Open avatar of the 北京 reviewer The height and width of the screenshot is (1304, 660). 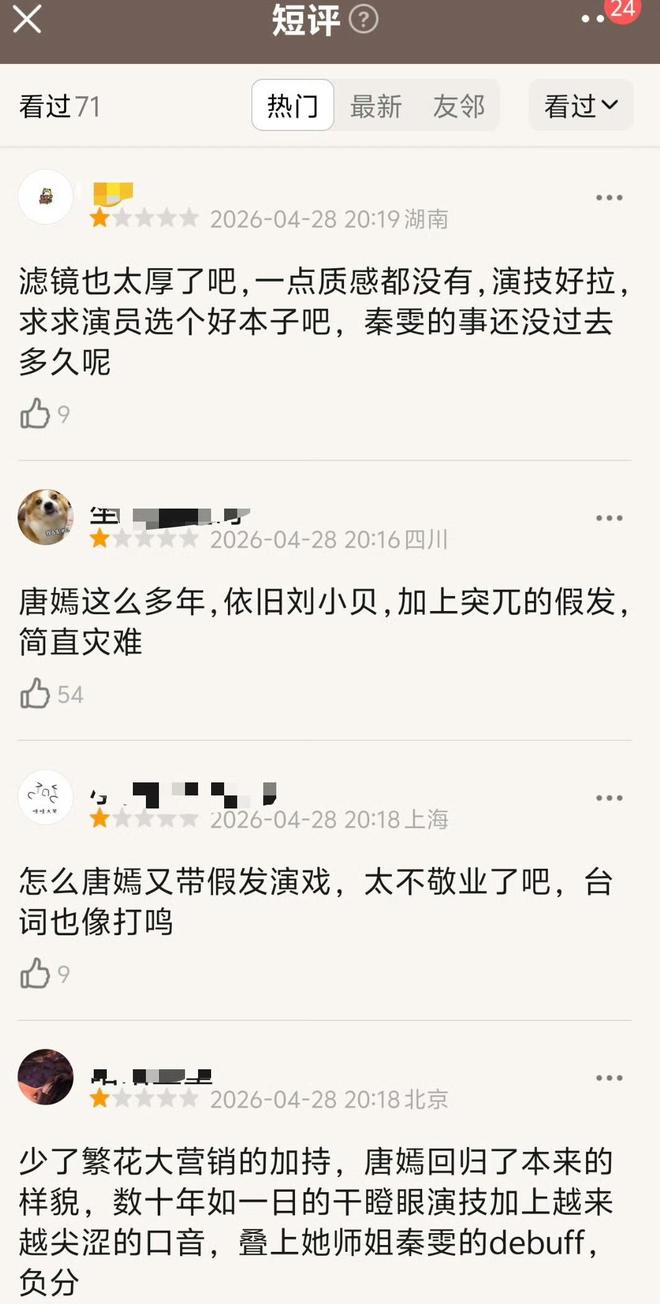(x=46, y=1077)
